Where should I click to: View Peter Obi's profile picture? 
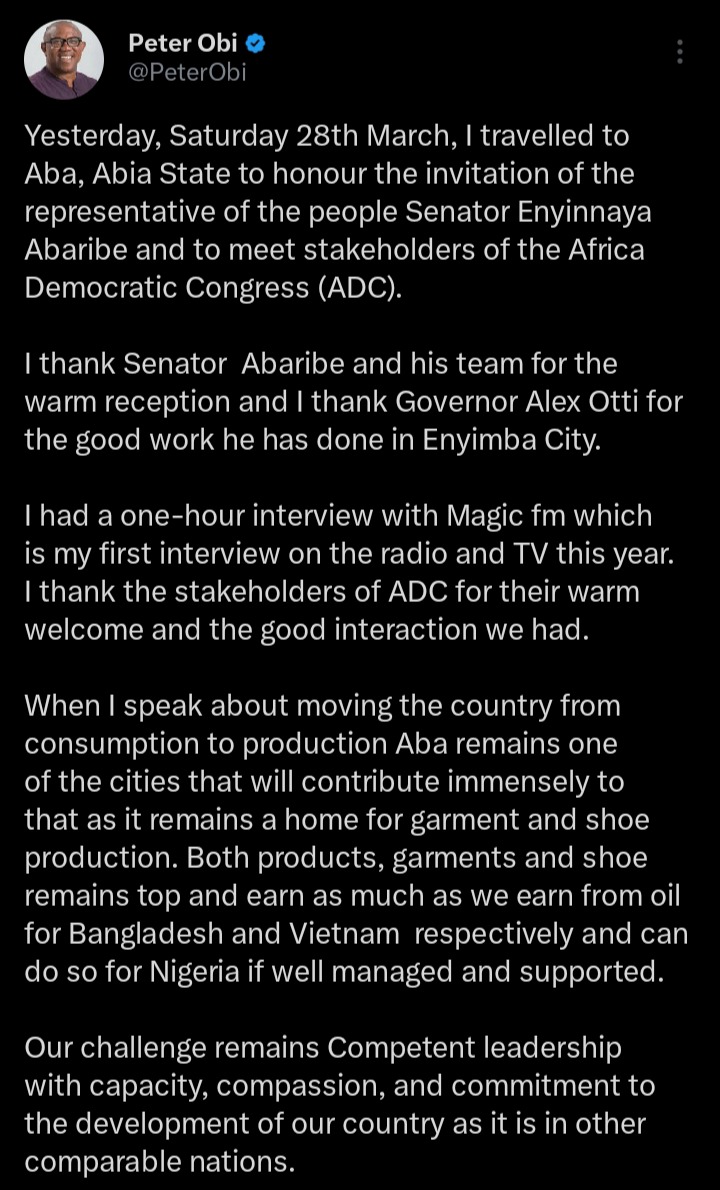(x=63, y=58)
